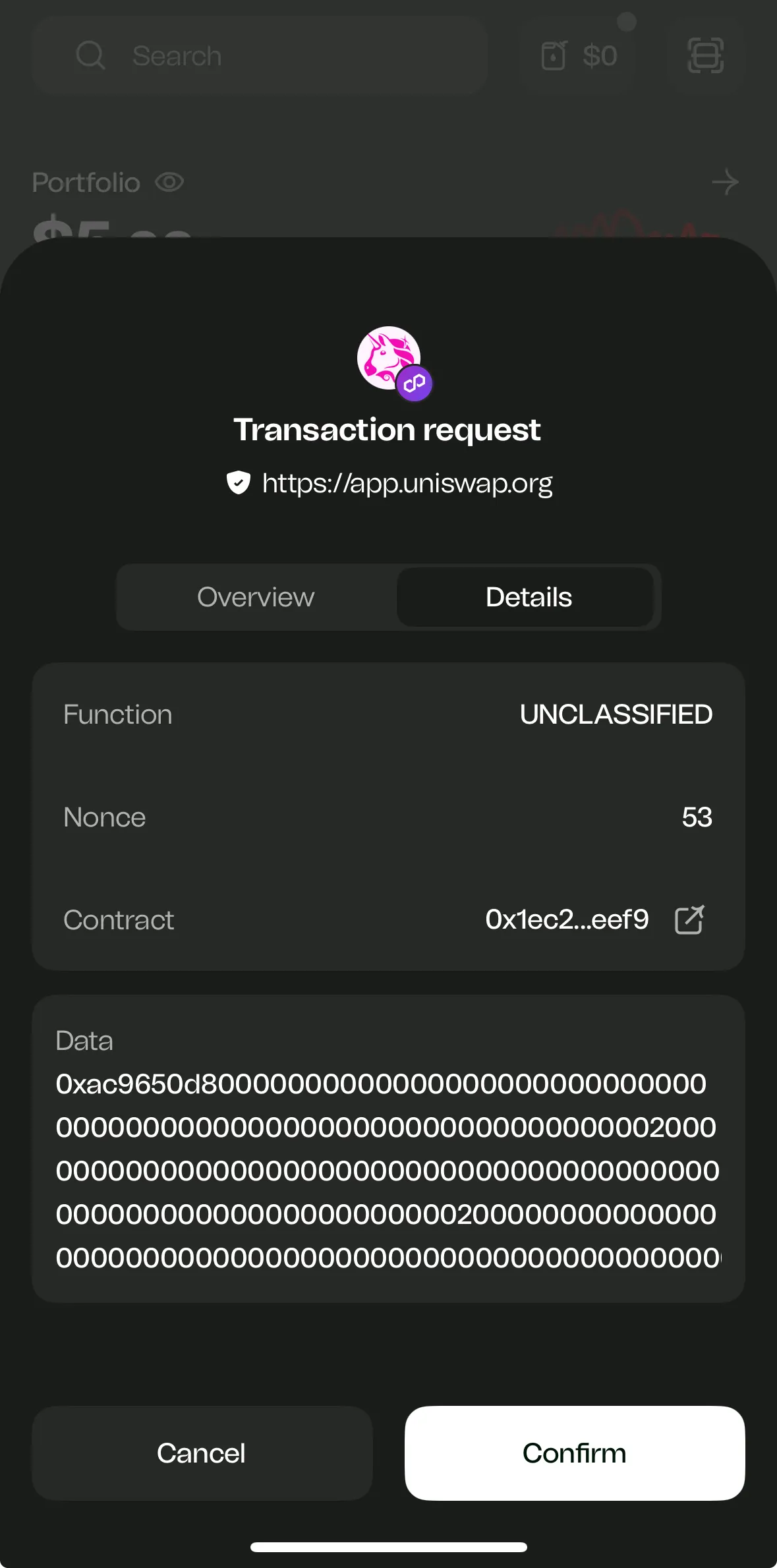Tap the gas pump price indicator icon
777x1568 pixels.
pyautogui.click(x=555, y=55)
